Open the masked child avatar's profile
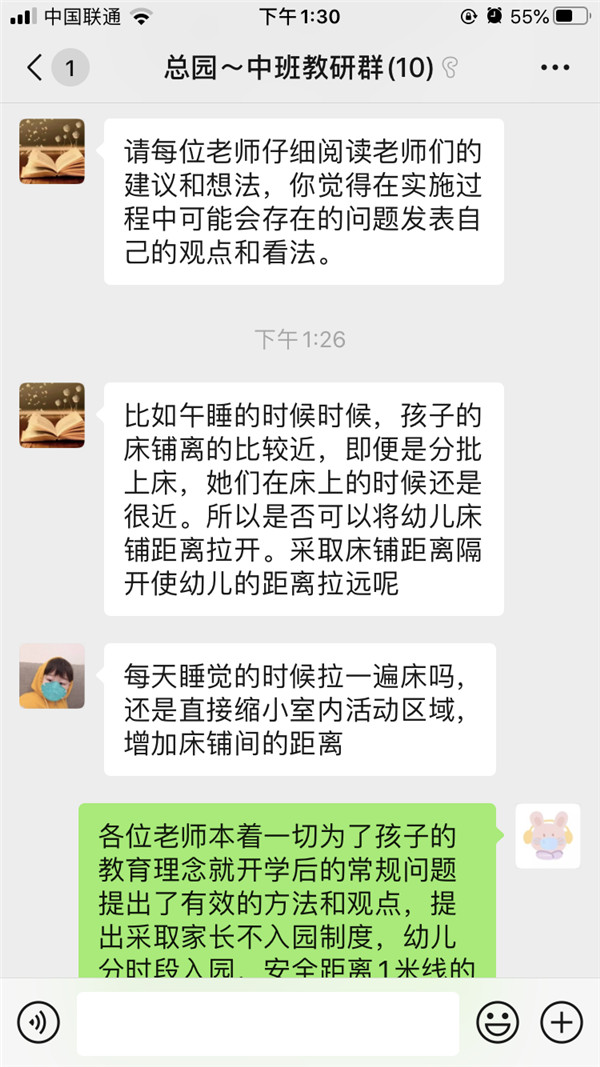600x1067 pixels. pyautogui.click(x=52, y=676)
